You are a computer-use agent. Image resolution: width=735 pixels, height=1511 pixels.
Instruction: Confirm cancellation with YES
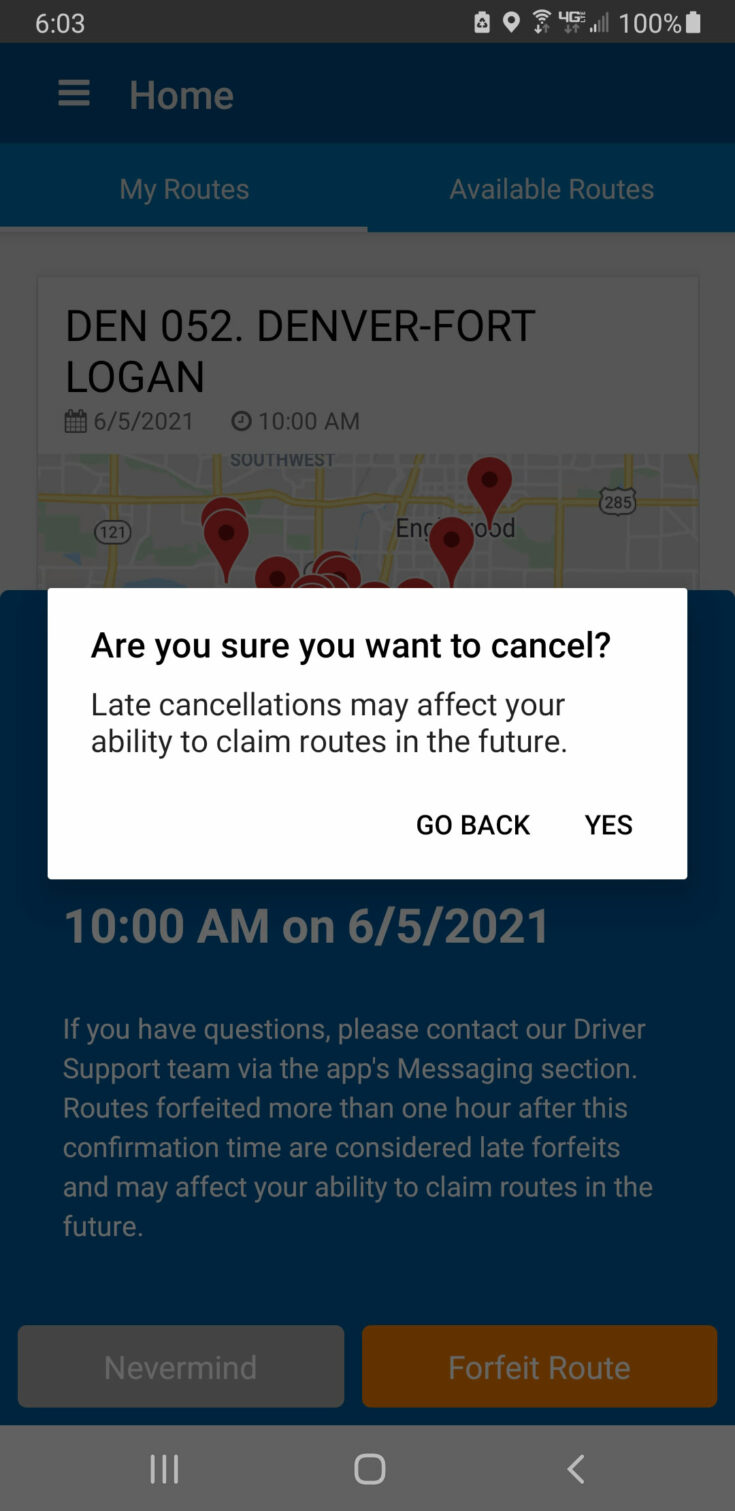click(608, 825)
